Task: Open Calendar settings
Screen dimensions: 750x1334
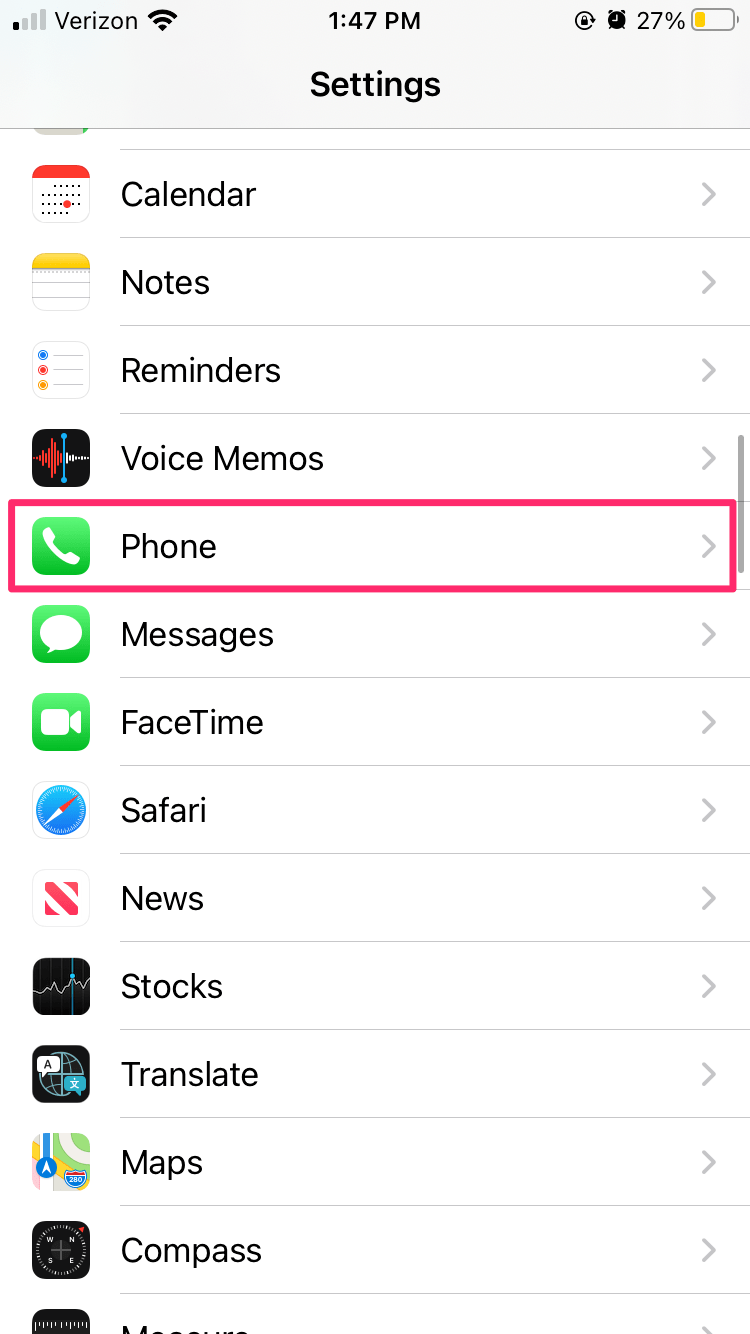Action: 375,194
